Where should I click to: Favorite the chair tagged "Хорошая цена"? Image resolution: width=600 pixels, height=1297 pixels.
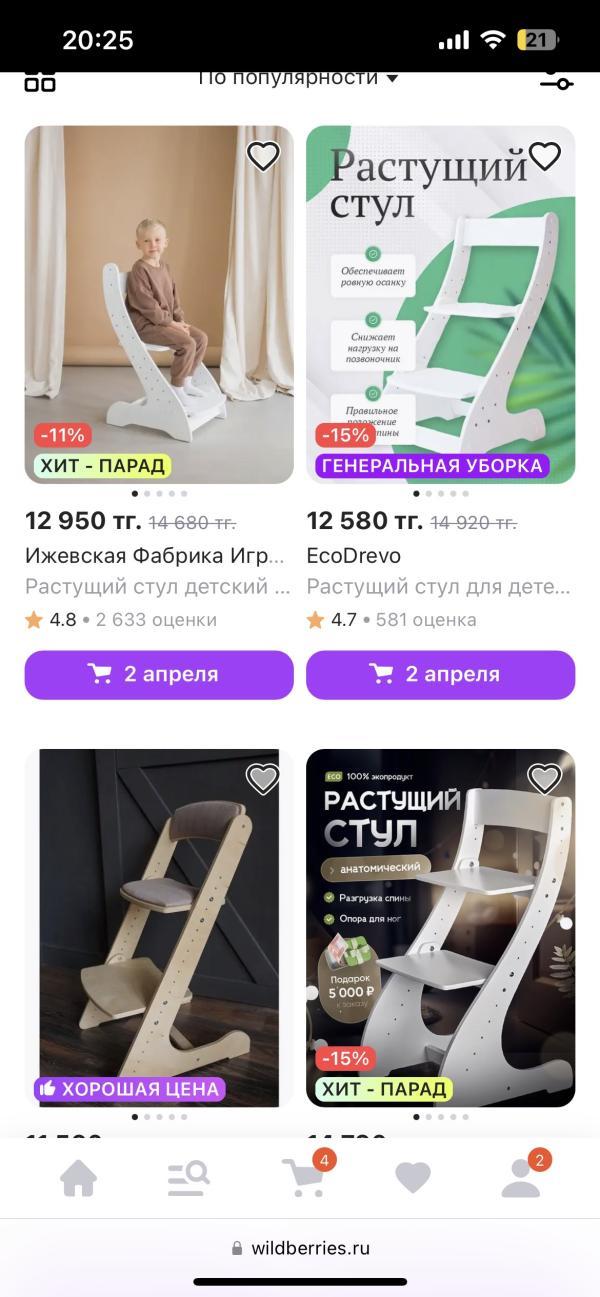[x=263, y=779]
